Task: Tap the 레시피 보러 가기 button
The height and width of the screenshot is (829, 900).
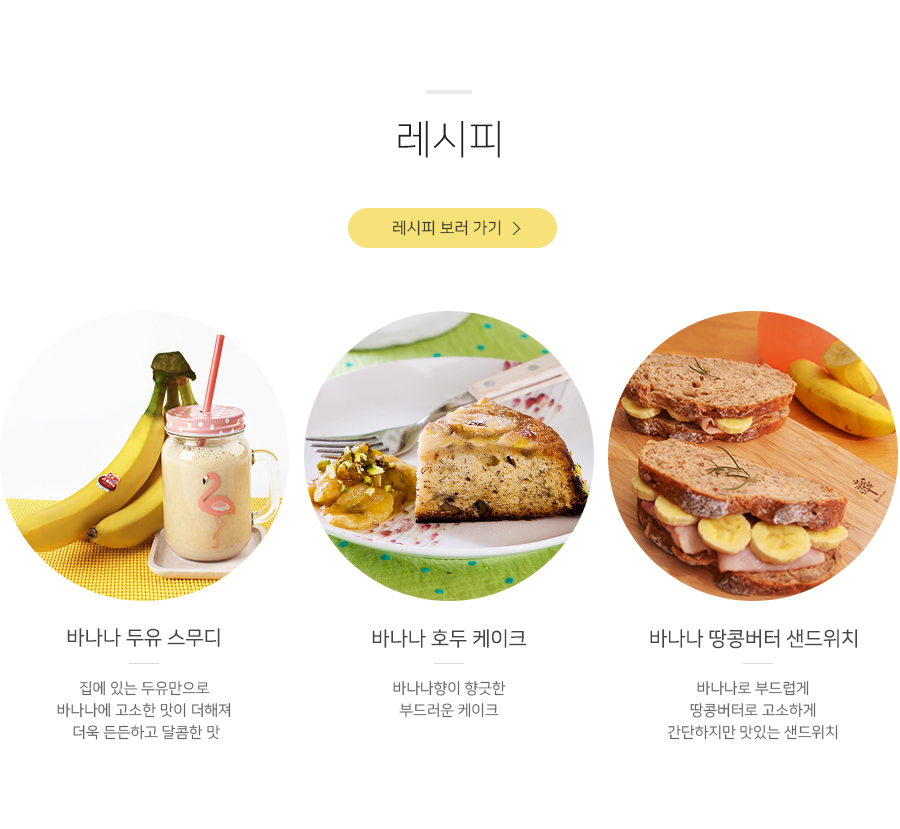Action: click(x=452, y=228)
